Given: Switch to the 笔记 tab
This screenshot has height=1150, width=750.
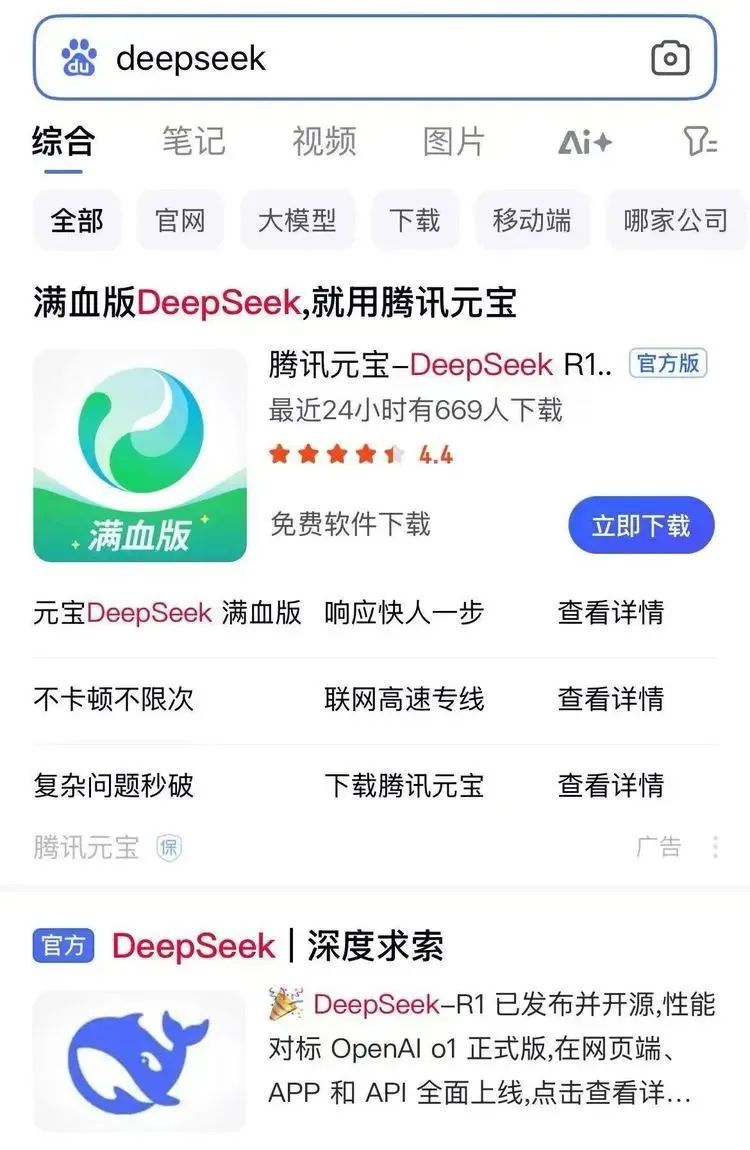Looking at the screenshot, I should [x=193, y=141].
